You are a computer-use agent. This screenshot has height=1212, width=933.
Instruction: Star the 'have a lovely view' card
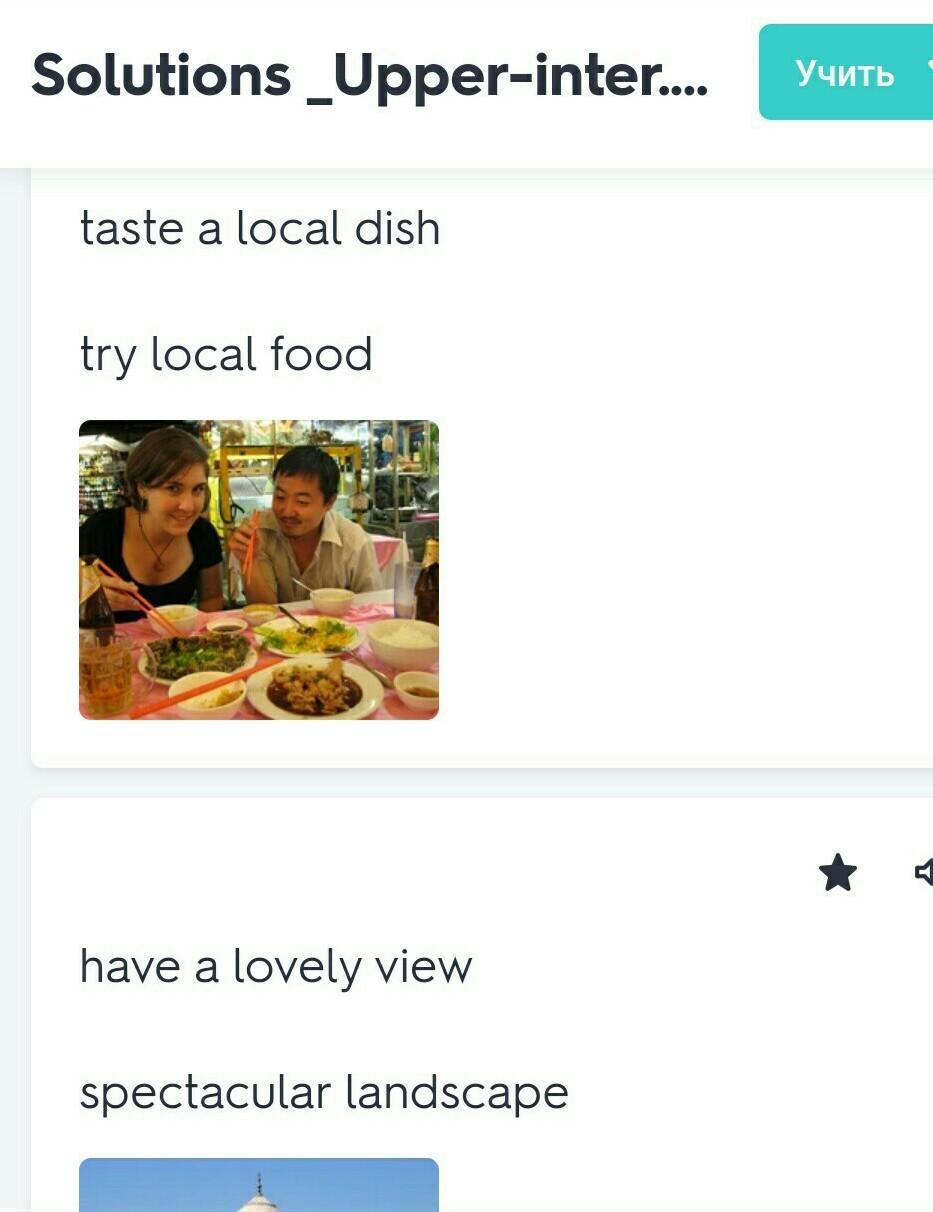click(837, 873)
